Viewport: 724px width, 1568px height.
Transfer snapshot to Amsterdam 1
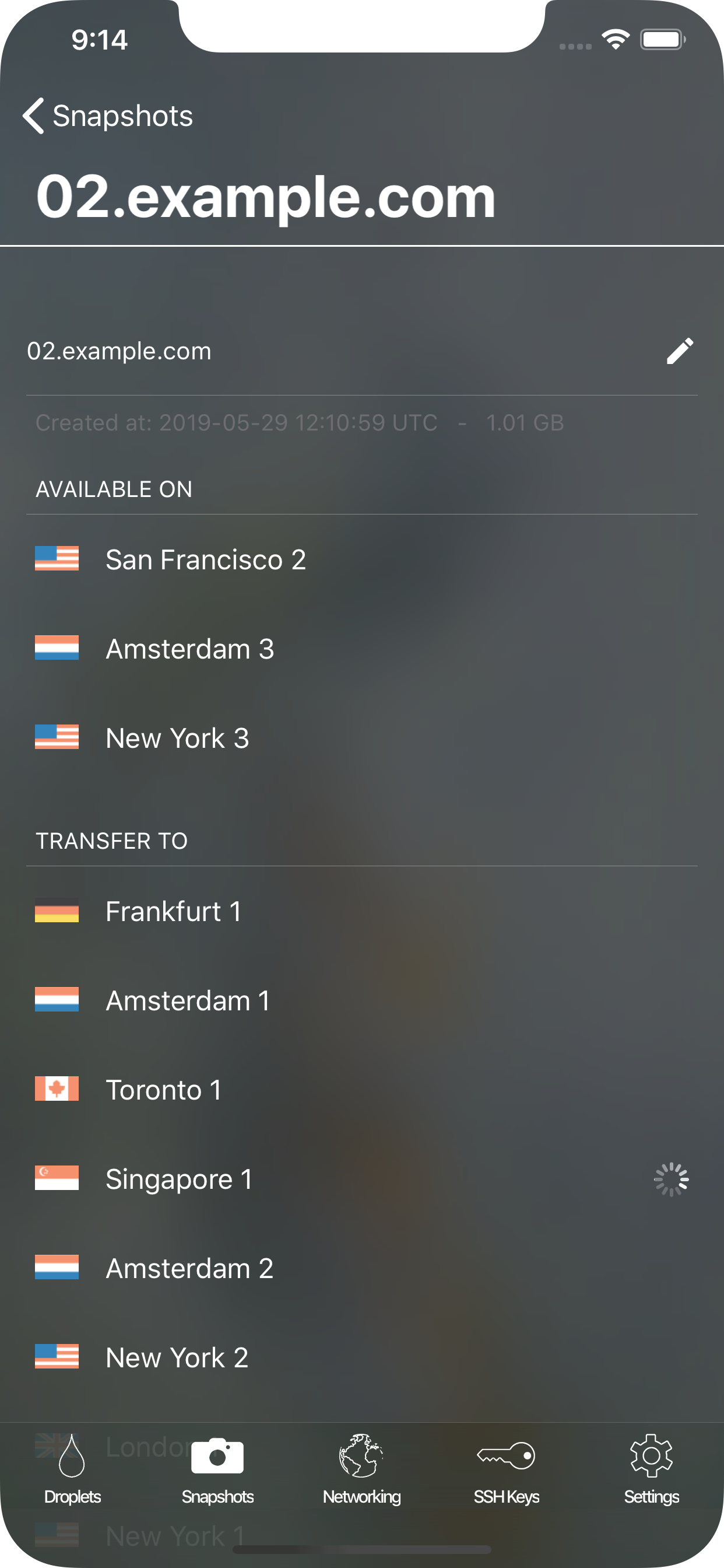coord(187,1000)
